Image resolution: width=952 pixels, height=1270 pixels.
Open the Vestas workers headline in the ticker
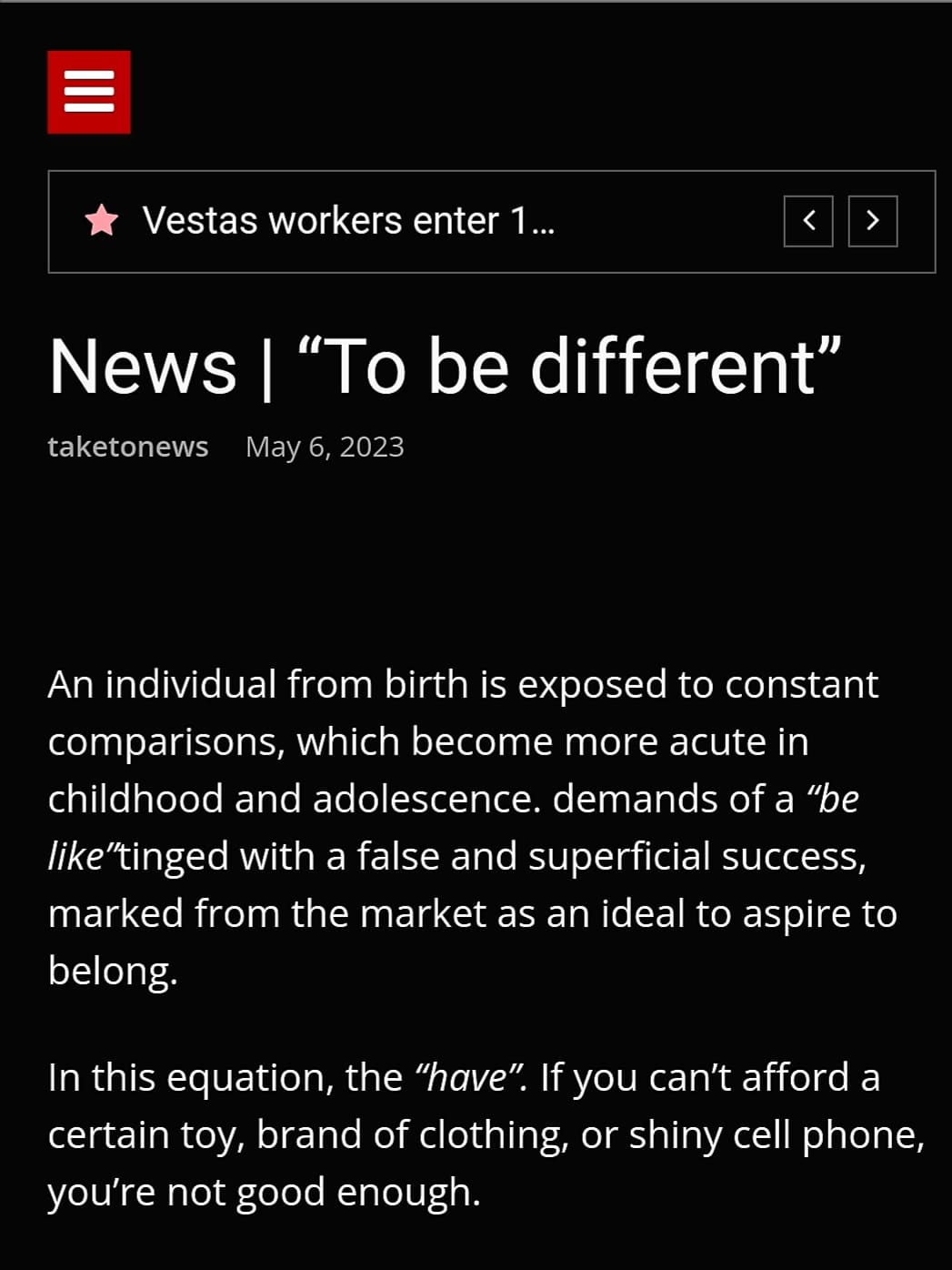click(x=348, y=221)
